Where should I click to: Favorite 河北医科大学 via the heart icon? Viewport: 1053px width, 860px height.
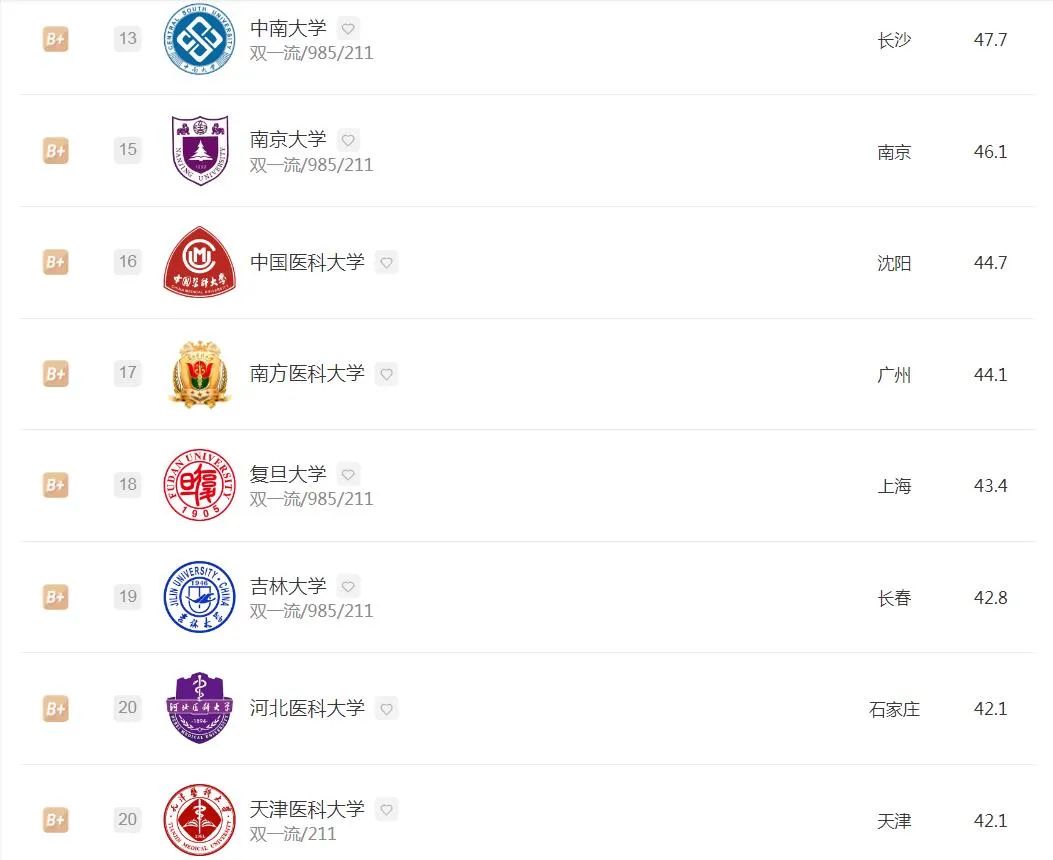click(387, 709)
